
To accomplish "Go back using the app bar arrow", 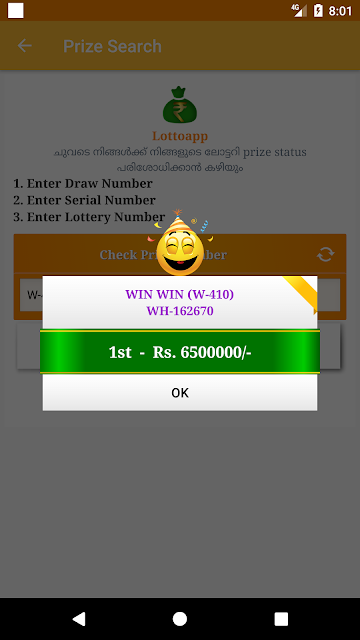I will (24, 46).
